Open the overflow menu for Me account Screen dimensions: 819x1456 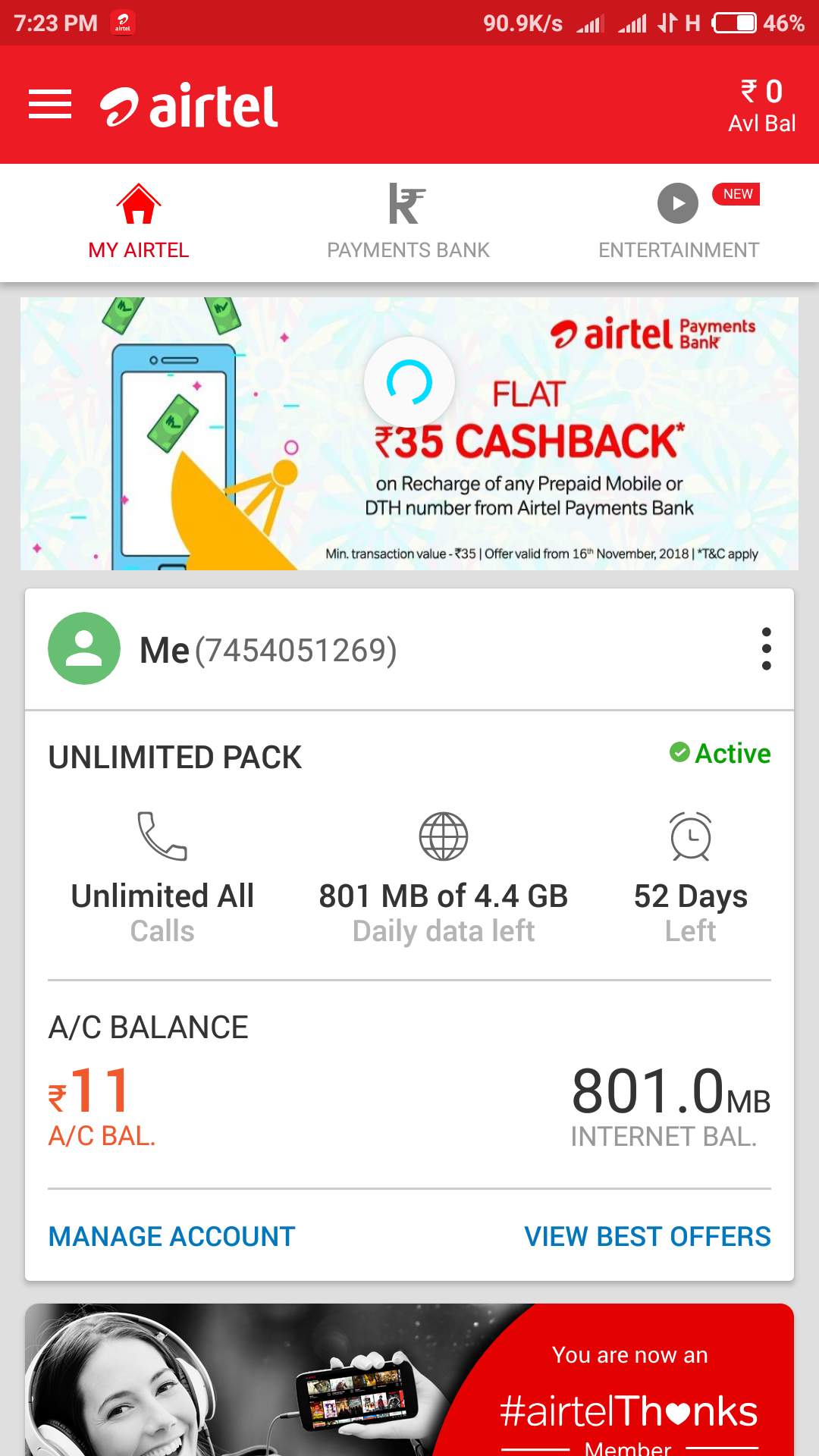coord(766,649)
